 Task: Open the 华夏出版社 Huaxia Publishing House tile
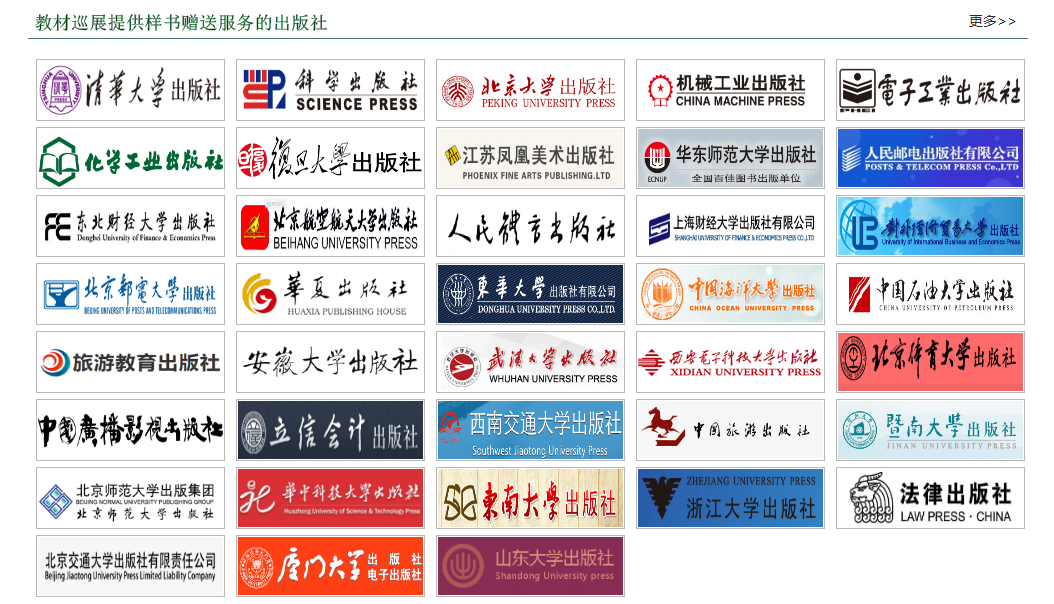(x=330, y=294)
